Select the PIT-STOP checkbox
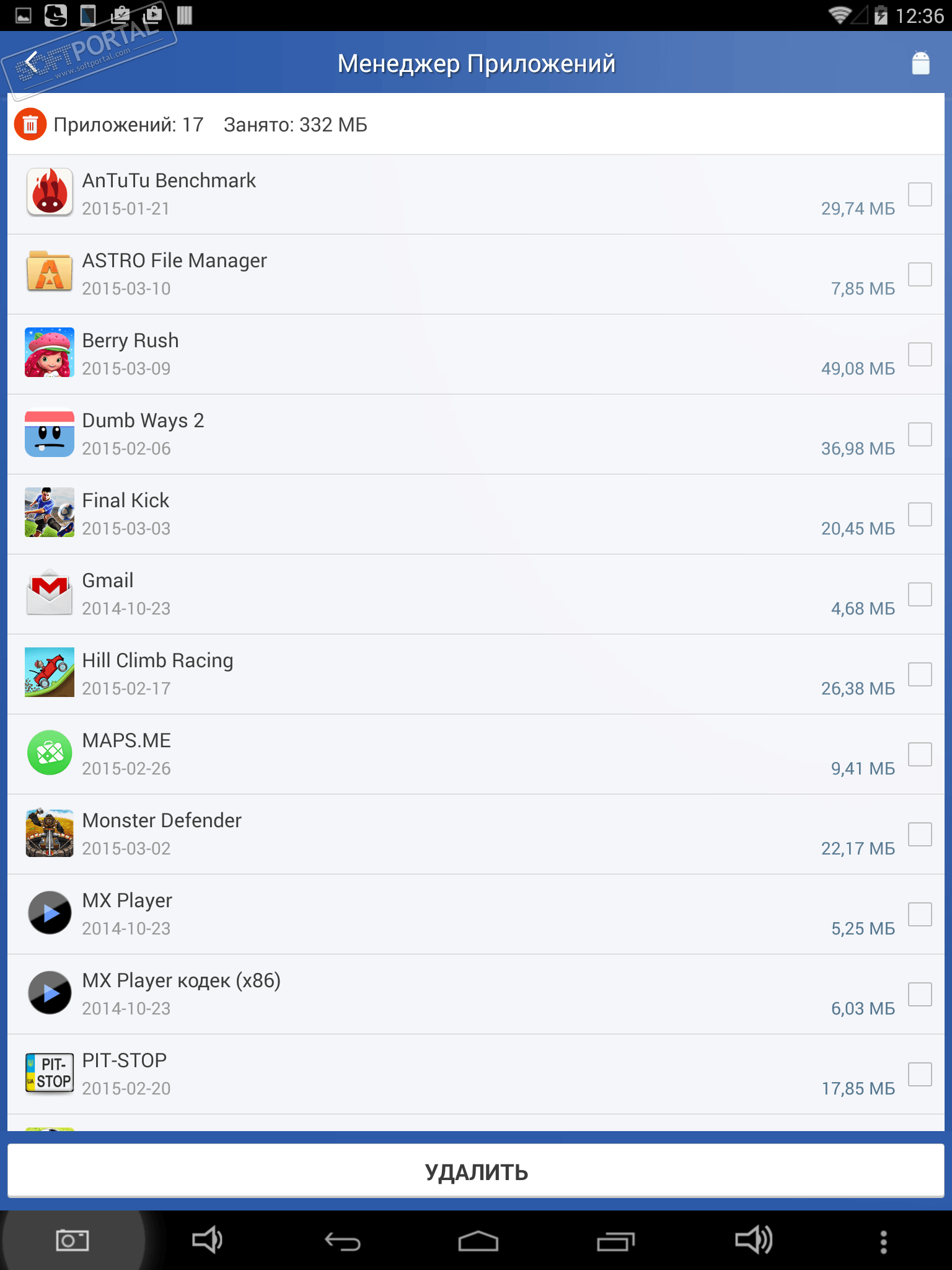 920,1075
